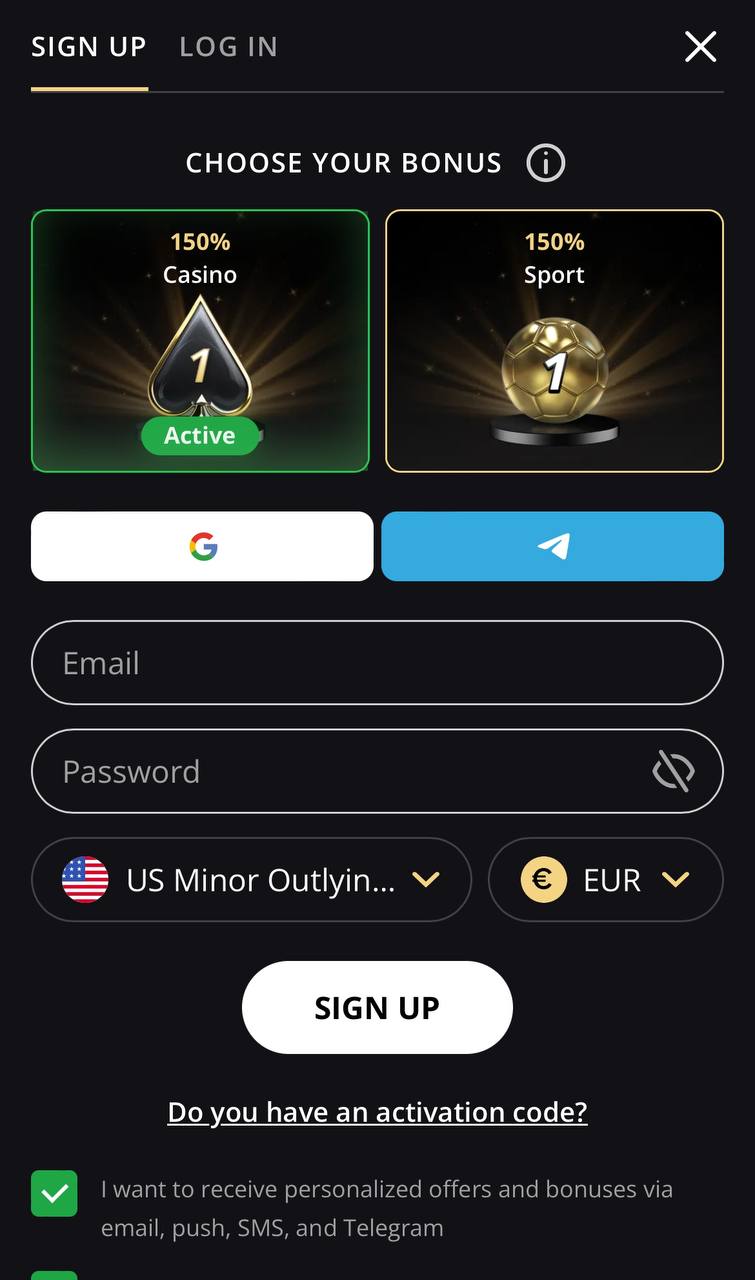This screenshot has height=1280, width=755.
Task: Switch to the Log In tab
Action: [x=228, y=46]
